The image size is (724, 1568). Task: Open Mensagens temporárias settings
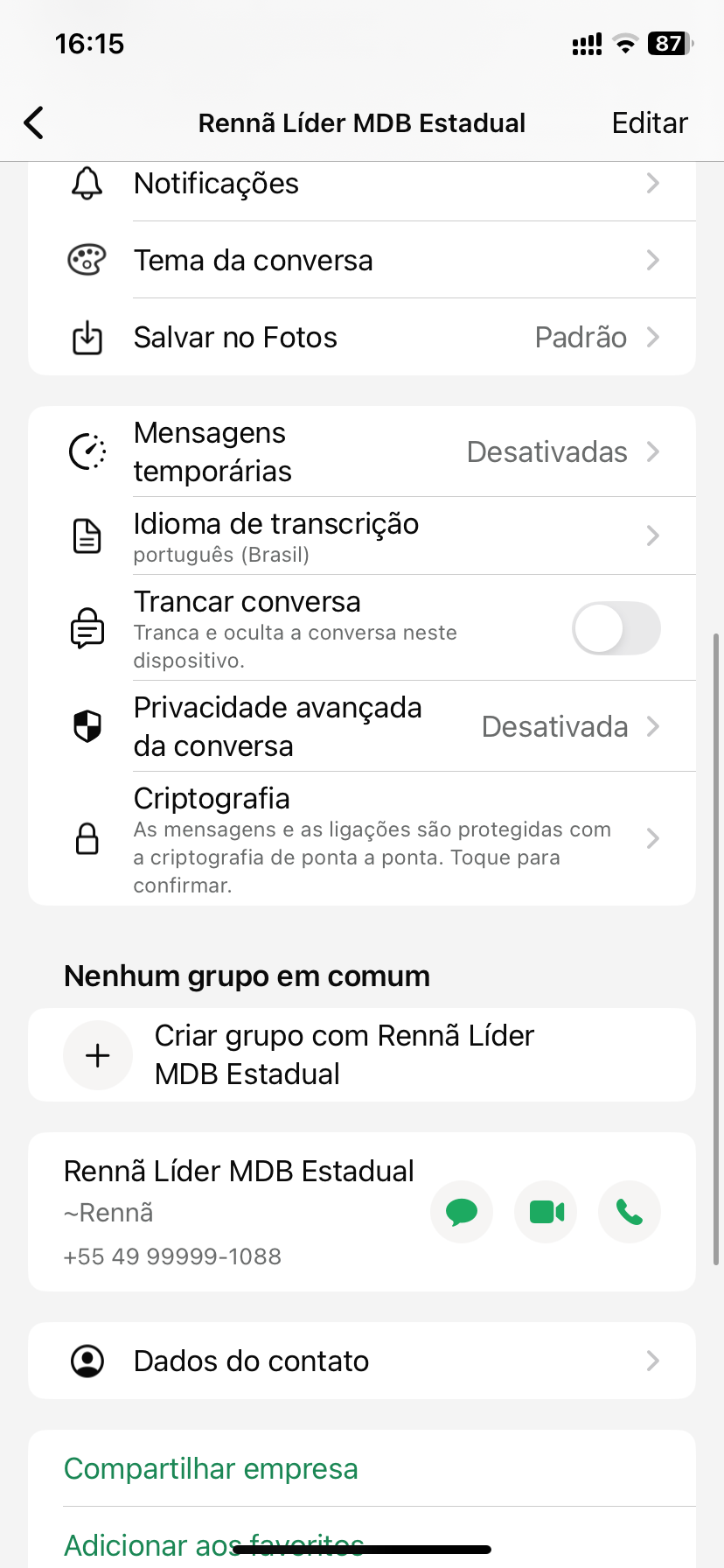pos(362,452)
